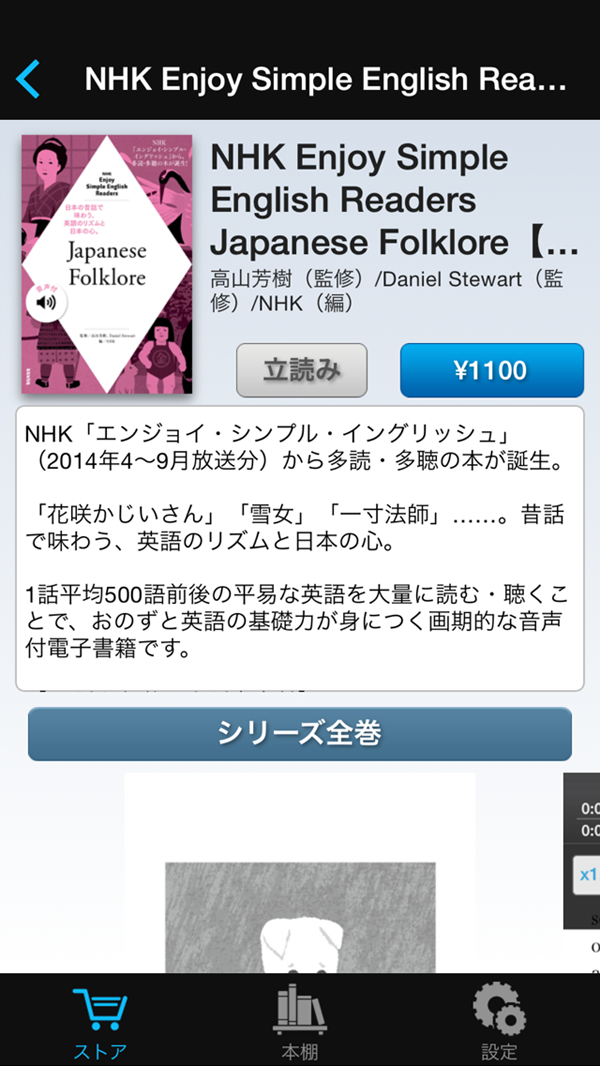
Task: Open the sample page preview with dog
Action: click(x=300, y=880)
